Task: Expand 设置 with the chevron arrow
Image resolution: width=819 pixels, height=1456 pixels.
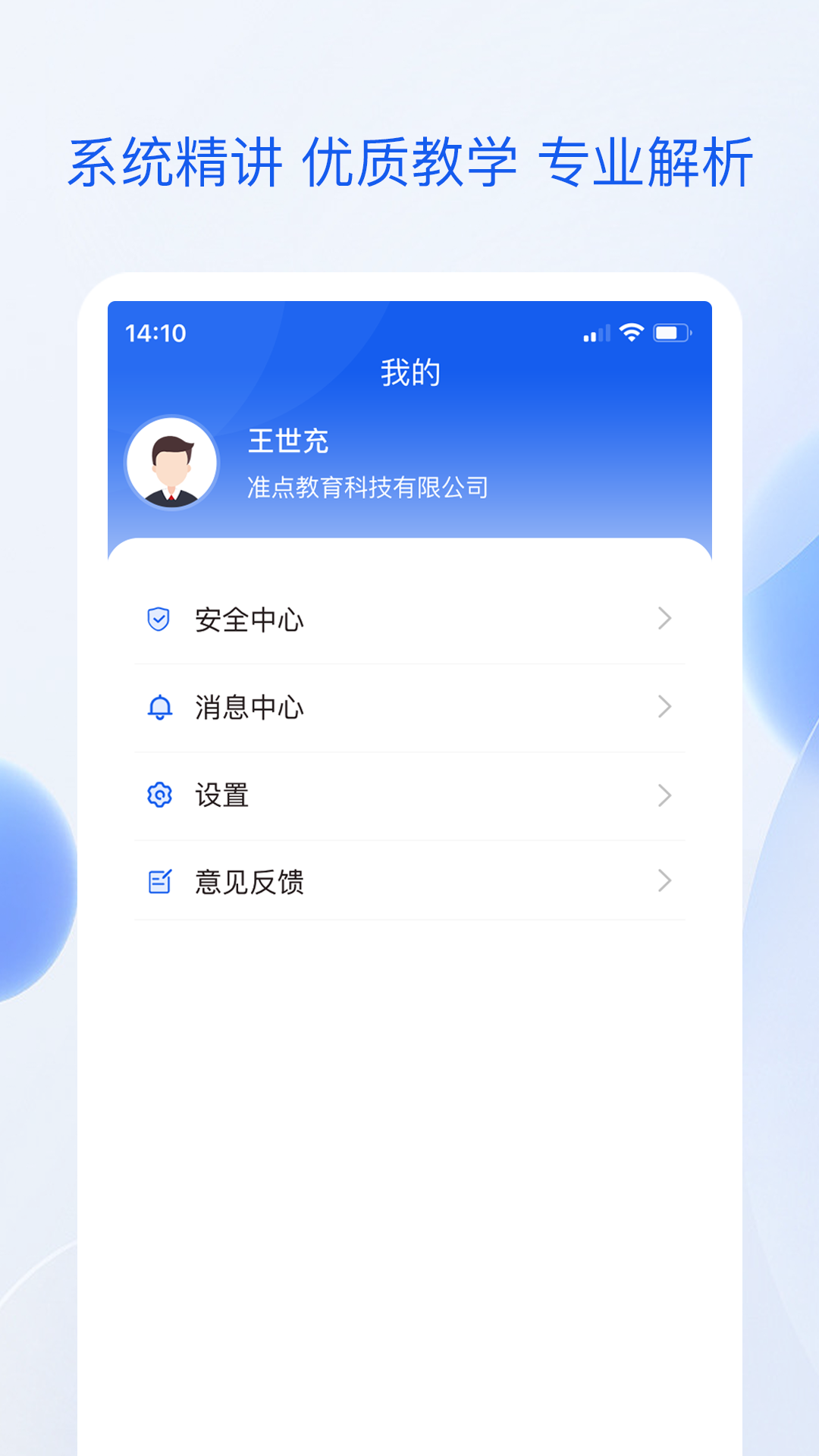Action: (x=664, y=795)
